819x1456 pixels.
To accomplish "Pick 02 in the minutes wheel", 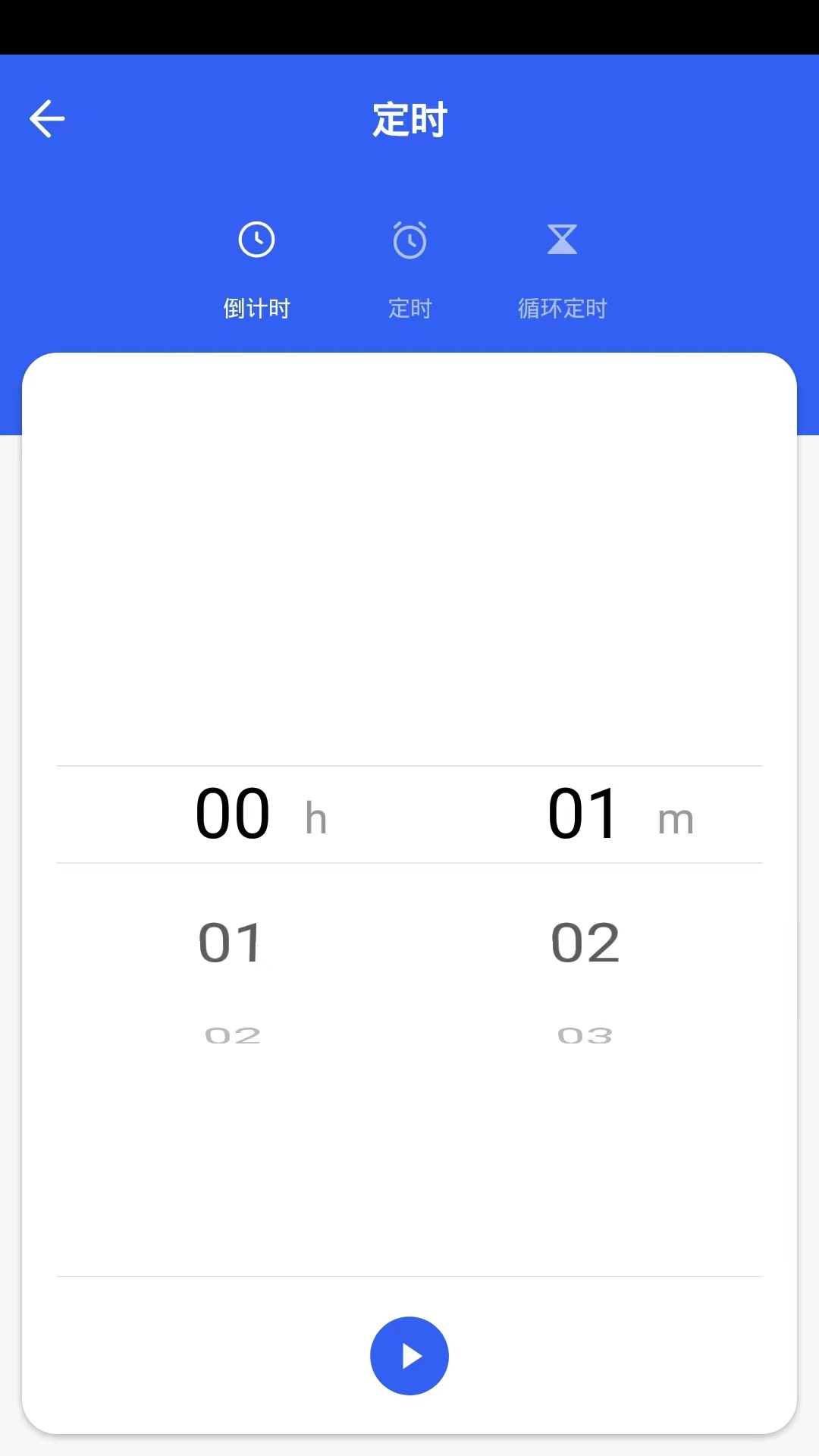I will point(585,943).
